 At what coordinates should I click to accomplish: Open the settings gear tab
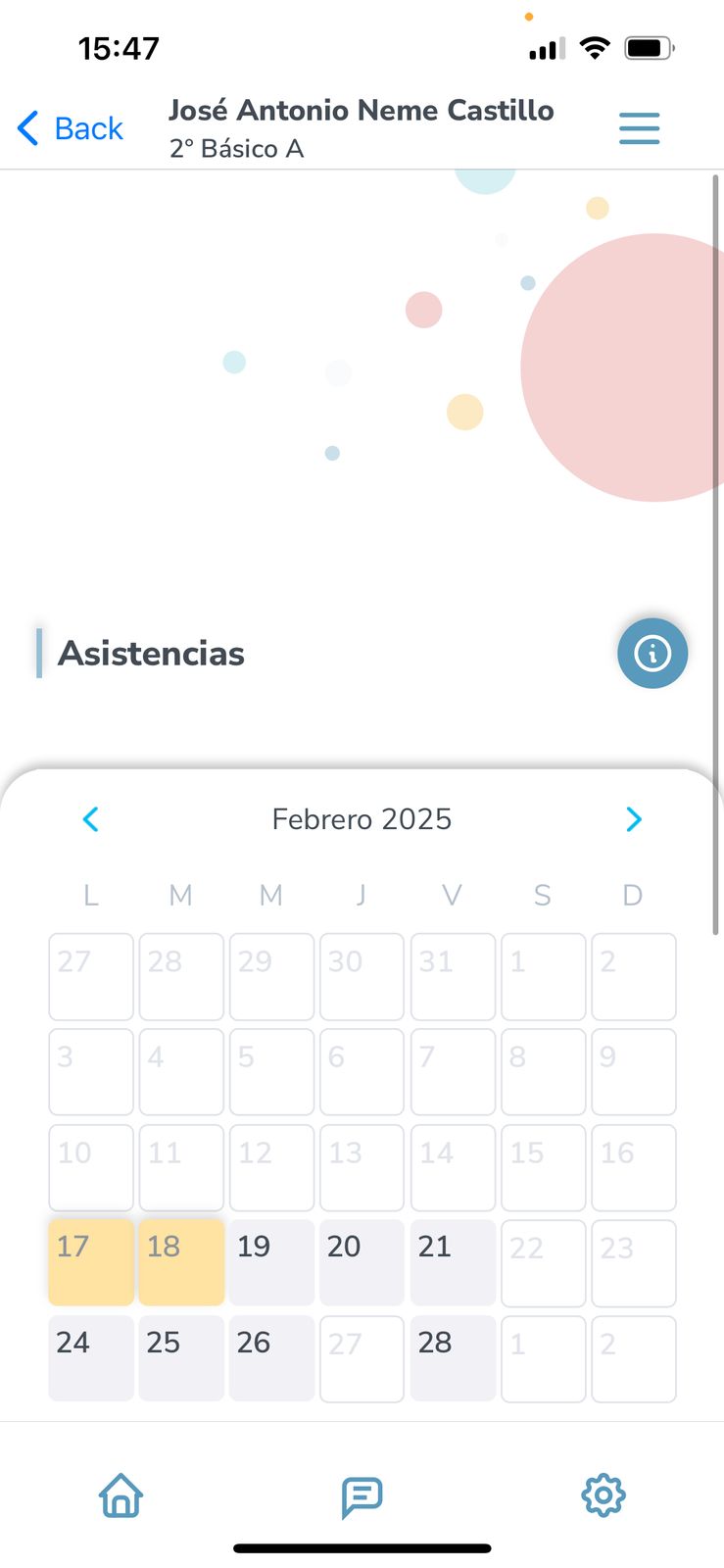[603, 1495]
